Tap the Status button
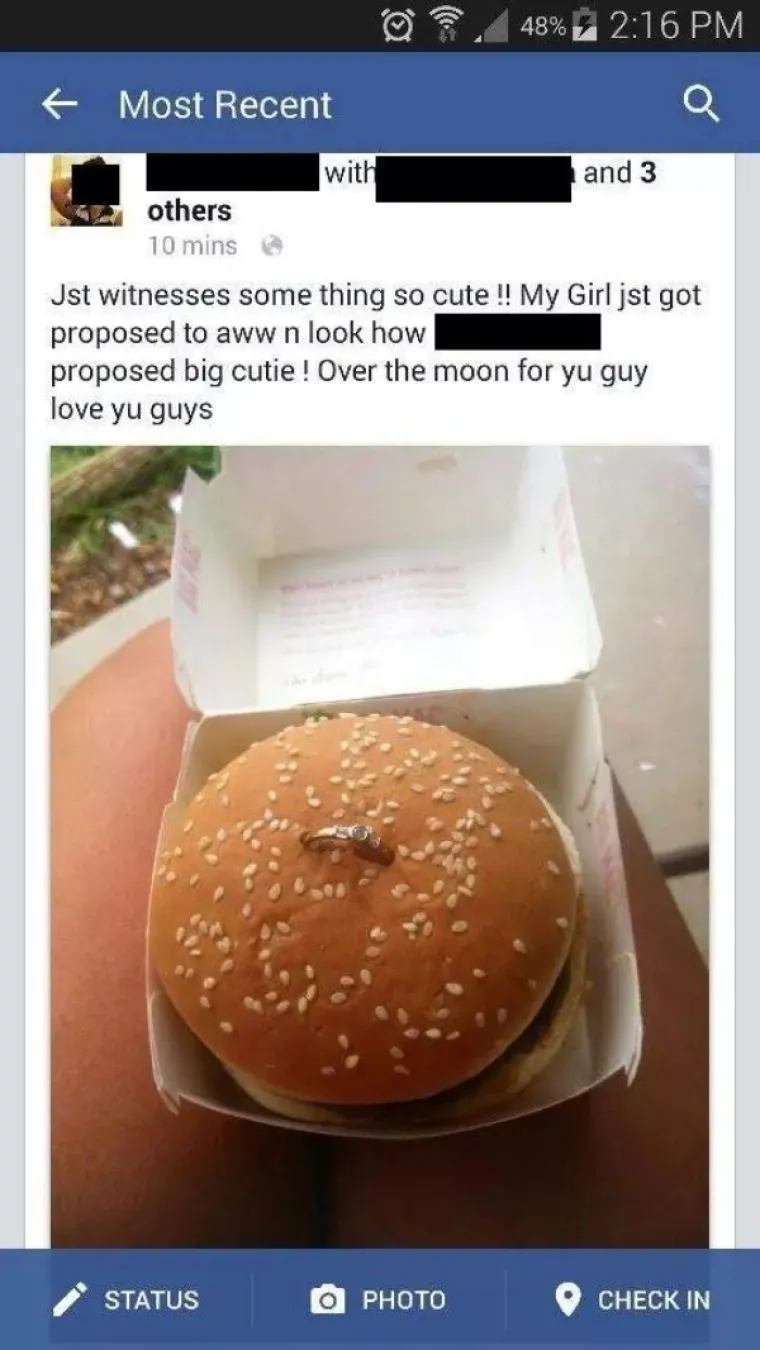 click(x=130, y=1299)
